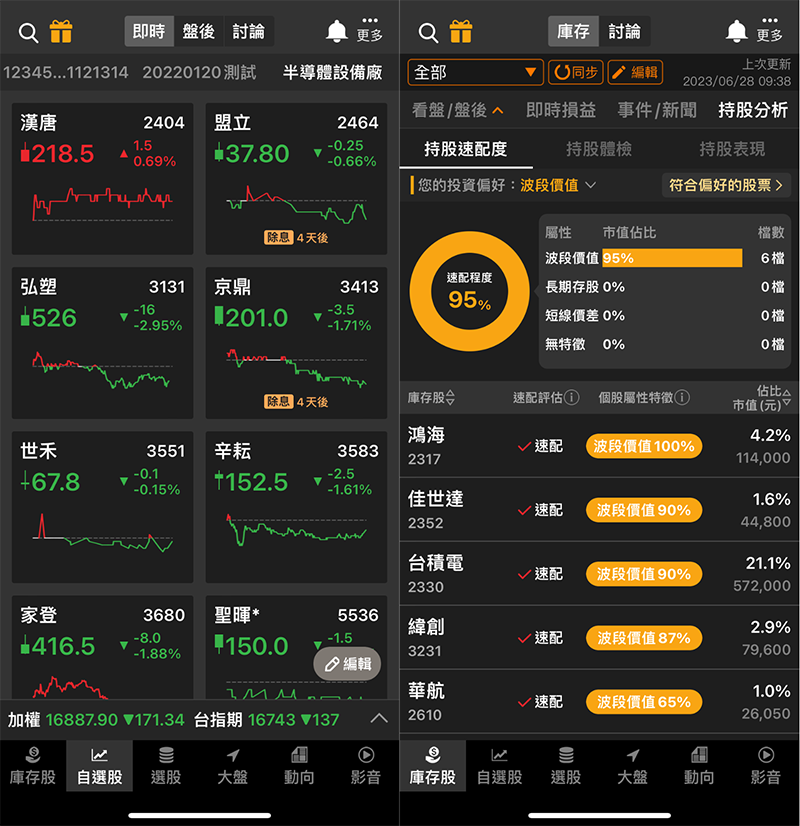View the 華航 2610 holding row
Viewport: 800px width, 826px height.
pos(600,702)
